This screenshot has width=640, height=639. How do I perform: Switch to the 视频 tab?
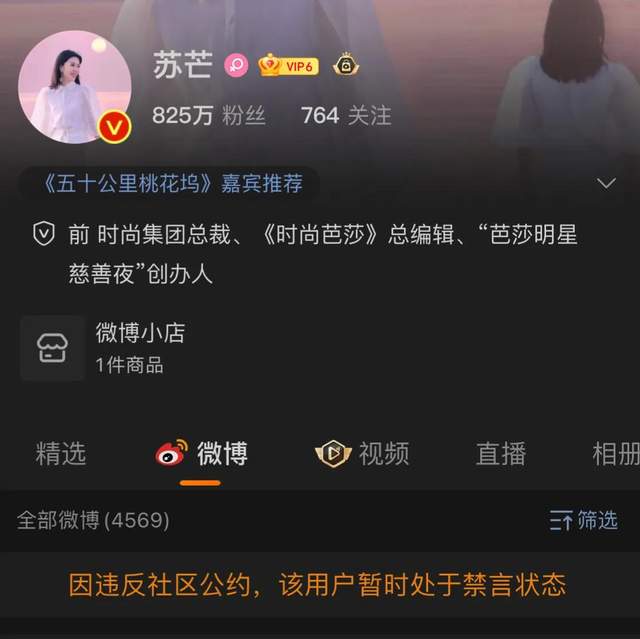362,453
